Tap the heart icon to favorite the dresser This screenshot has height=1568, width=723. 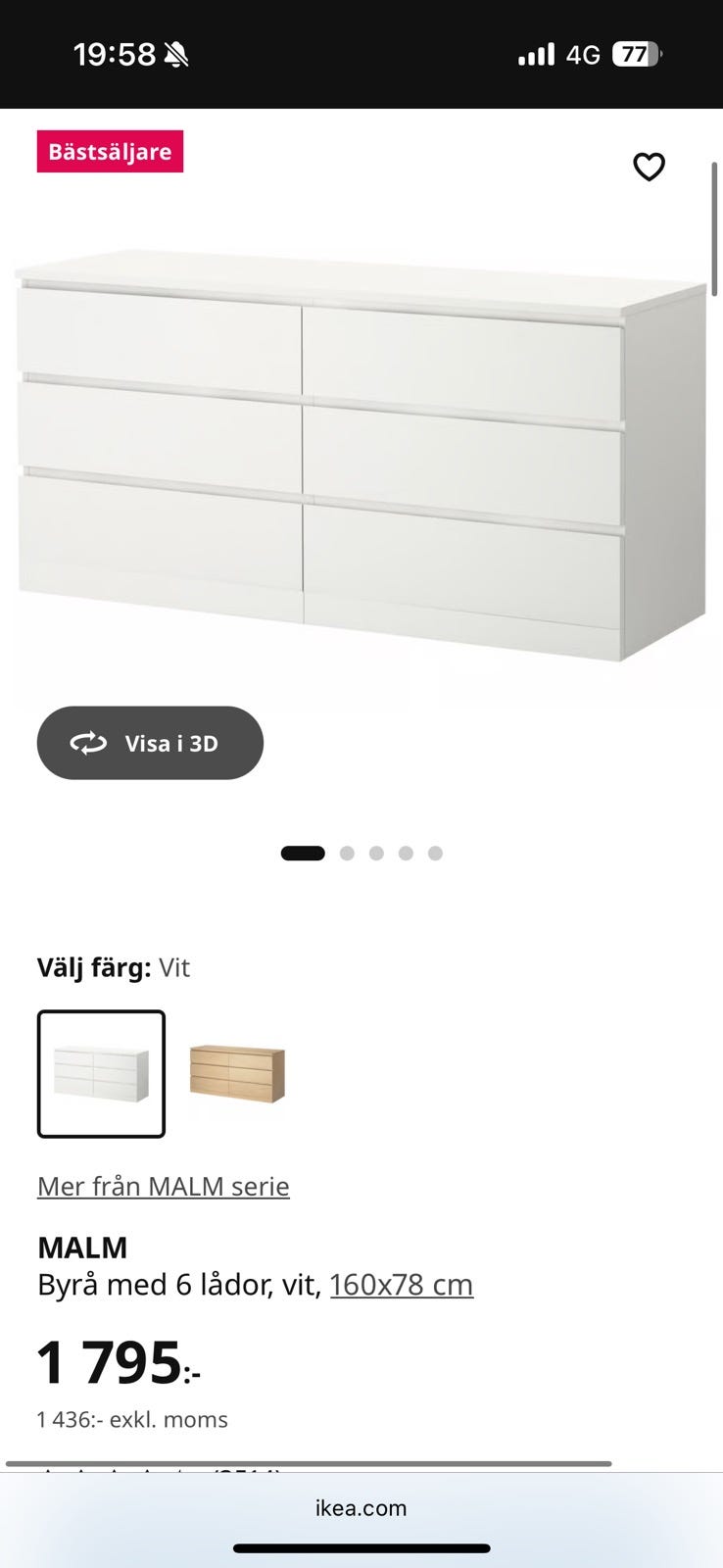[x=651, y=167]
